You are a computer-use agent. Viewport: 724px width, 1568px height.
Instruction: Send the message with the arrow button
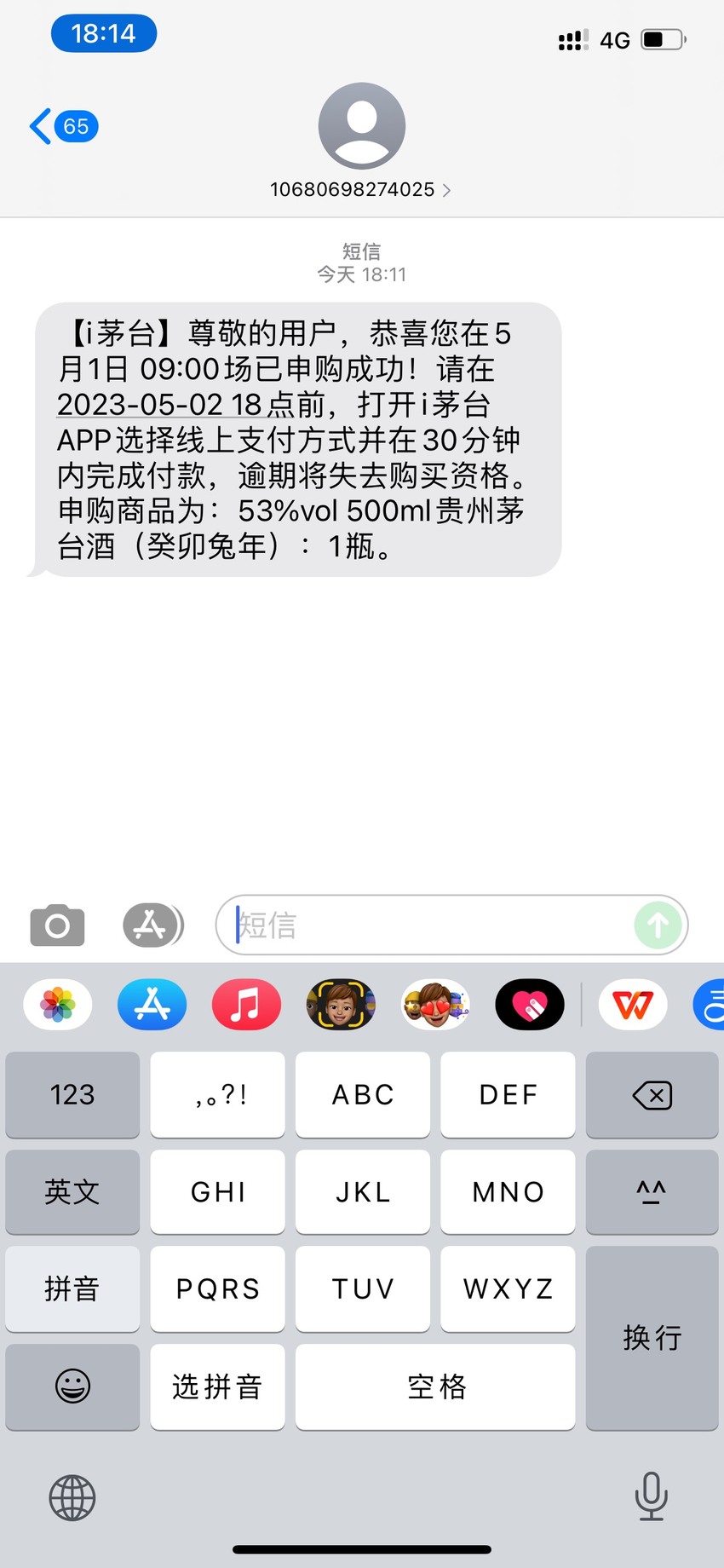(x=658, y=925)
